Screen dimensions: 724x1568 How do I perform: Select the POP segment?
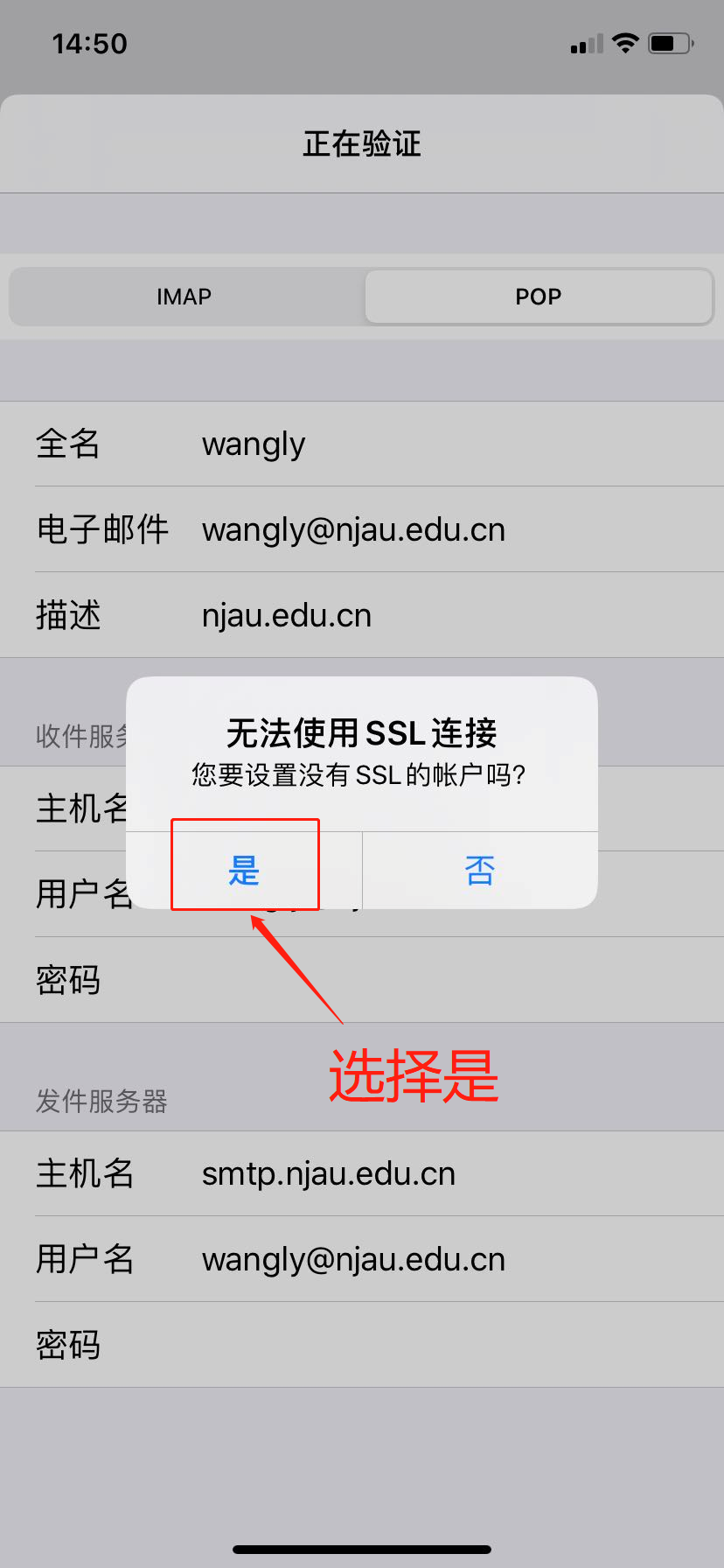(x=538, y=297)
